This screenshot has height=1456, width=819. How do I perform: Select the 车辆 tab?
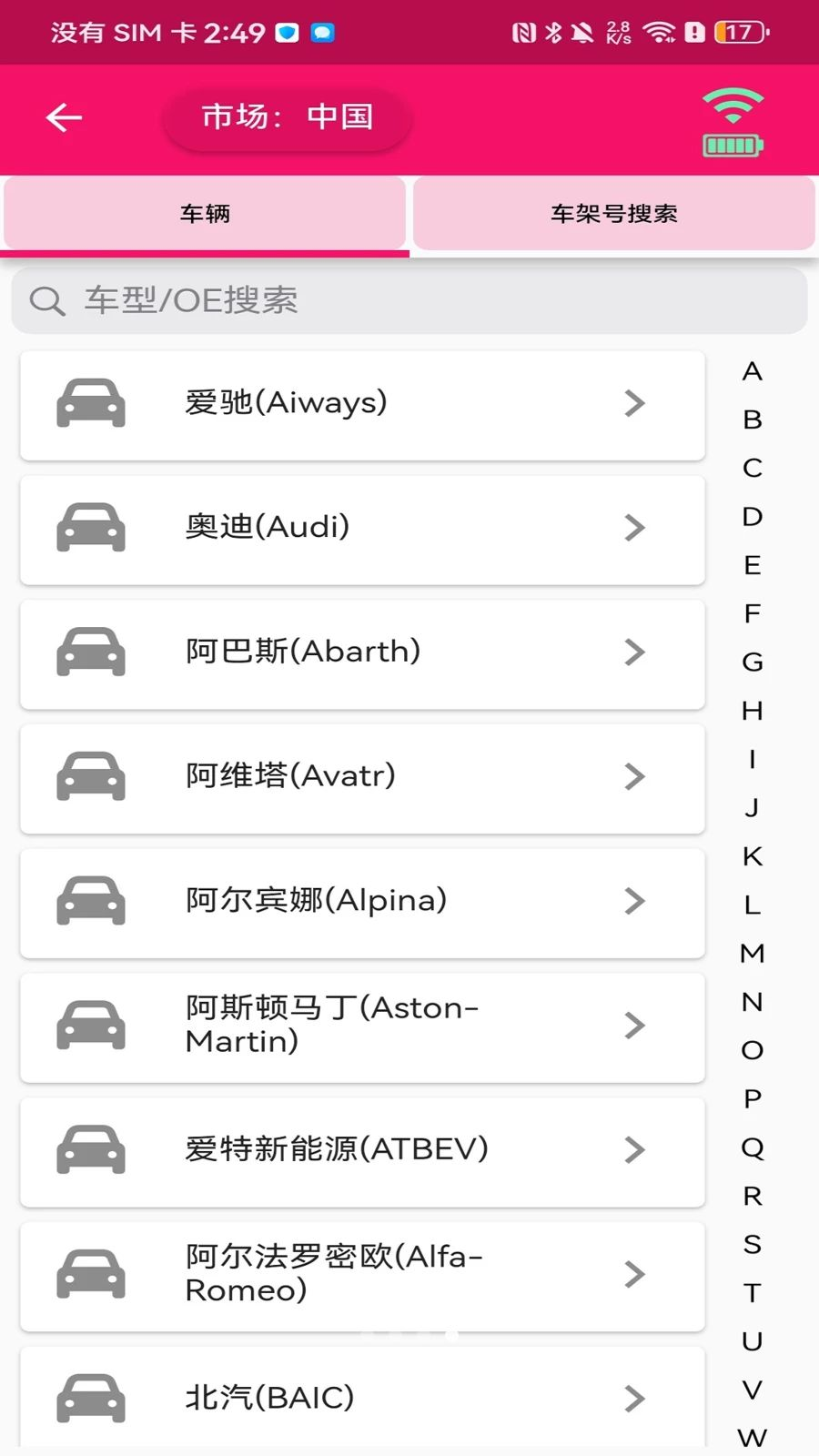(205, 214)
